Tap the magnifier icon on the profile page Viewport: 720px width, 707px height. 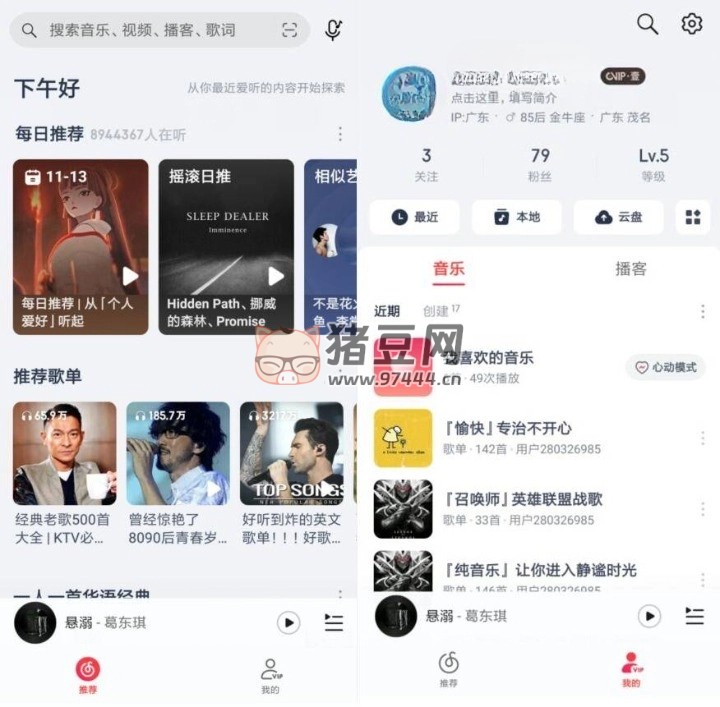(648, 24)
